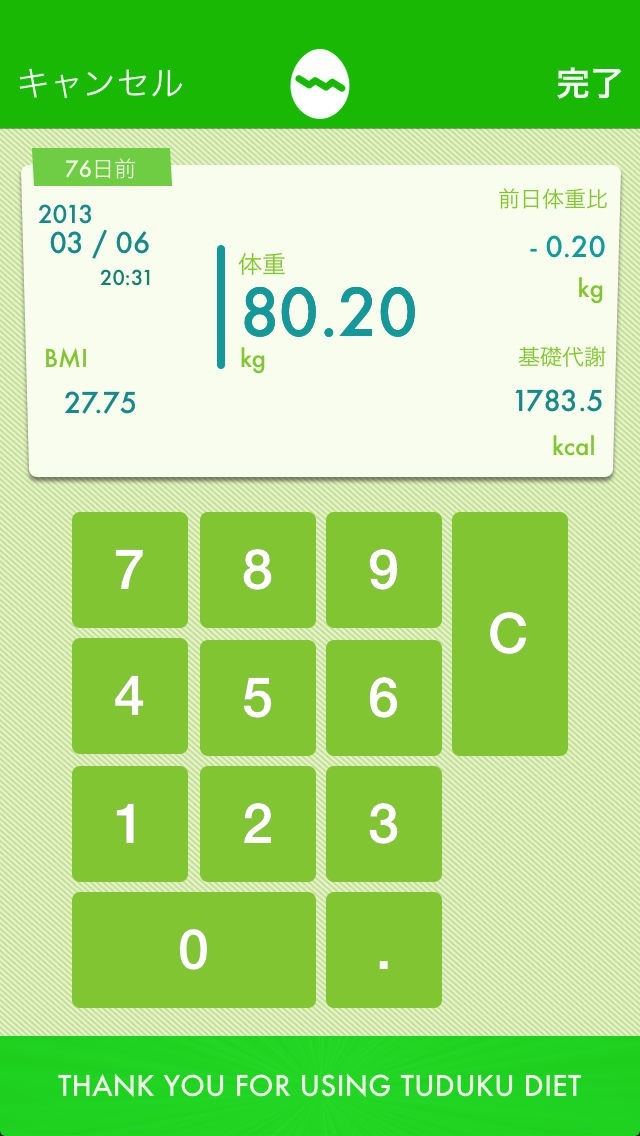Enter digit 8 on the keypad
Image resolution: width=640 pixels, height=1136 pixels.
pos(257,570)
